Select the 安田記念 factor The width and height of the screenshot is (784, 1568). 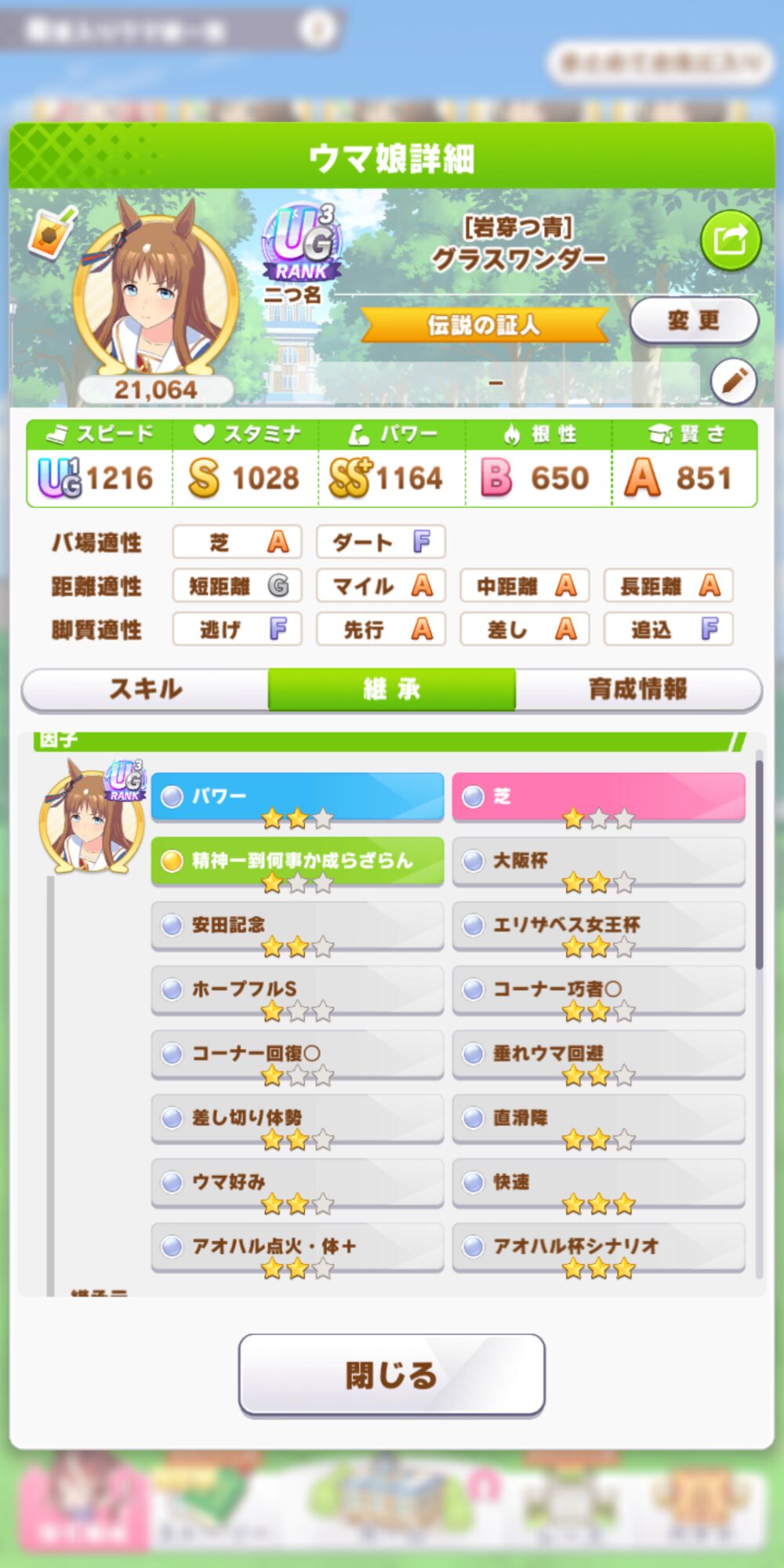297,926
